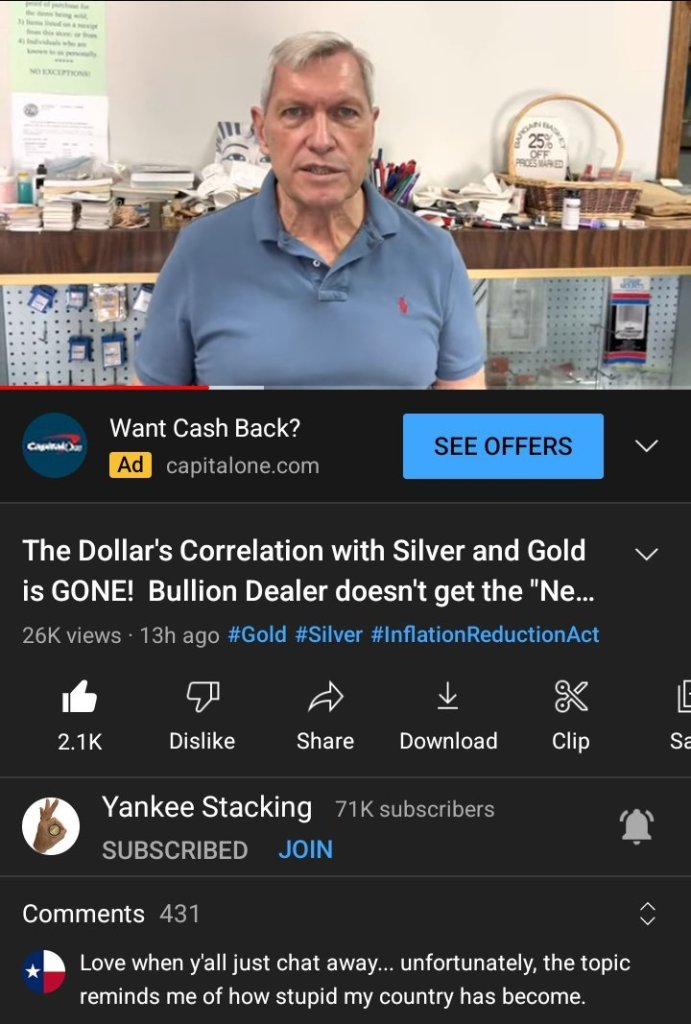This screenshot has width=691, height=1024.
Task: Tap the video player to show controls
Action: tap(345, 195)
